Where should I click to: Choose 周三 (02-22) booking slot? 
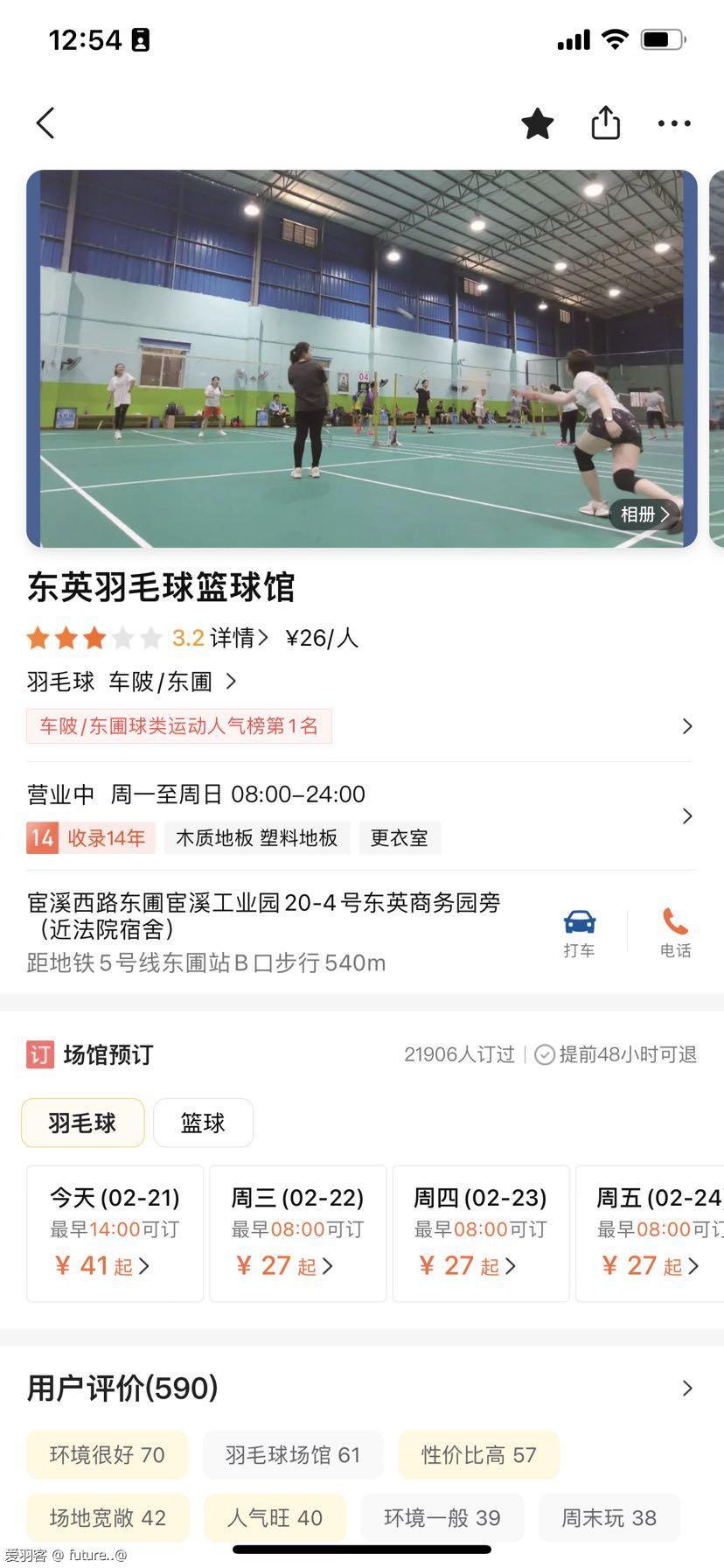pyautogui.click(x=297, y=1232)
